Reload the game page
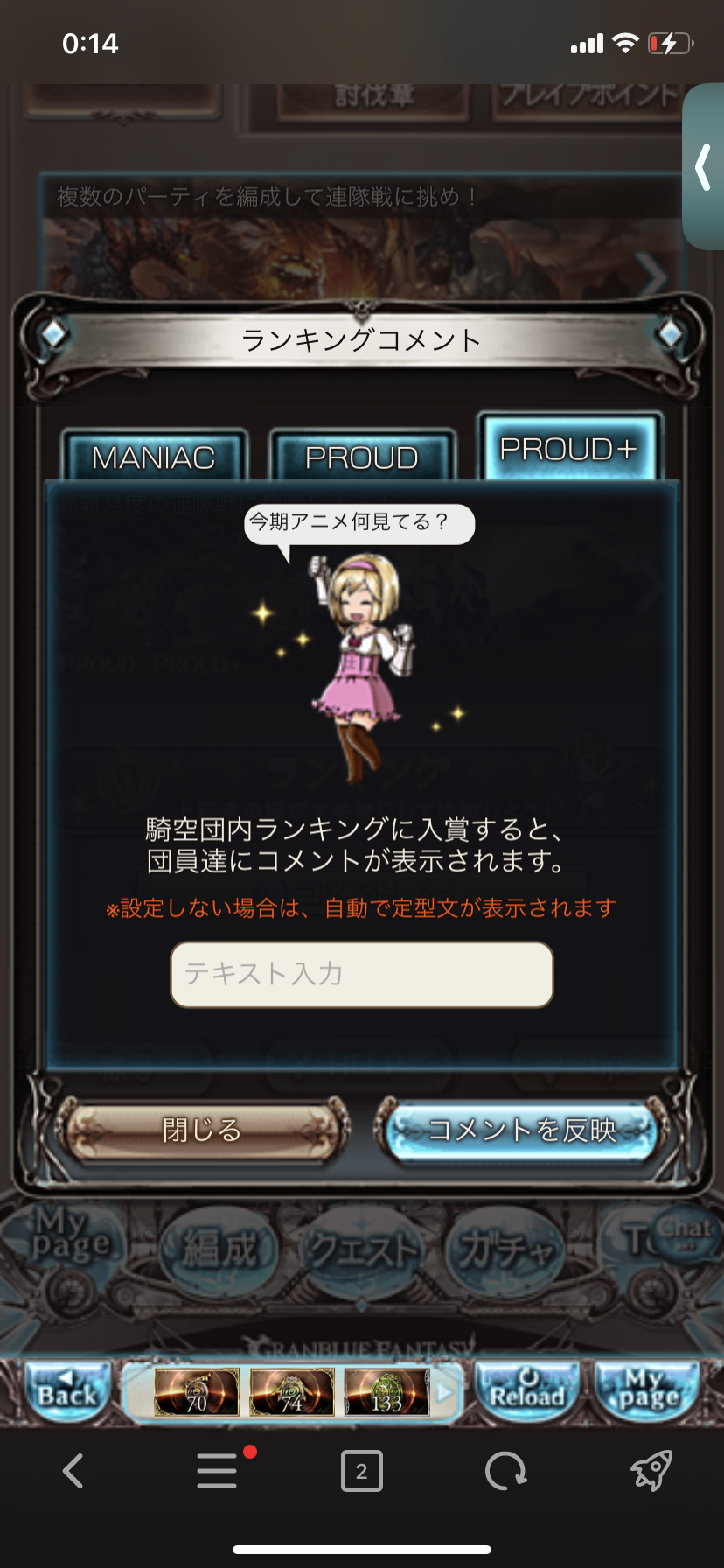Viewport: 724px width, 1568px height. point(527,1391)
